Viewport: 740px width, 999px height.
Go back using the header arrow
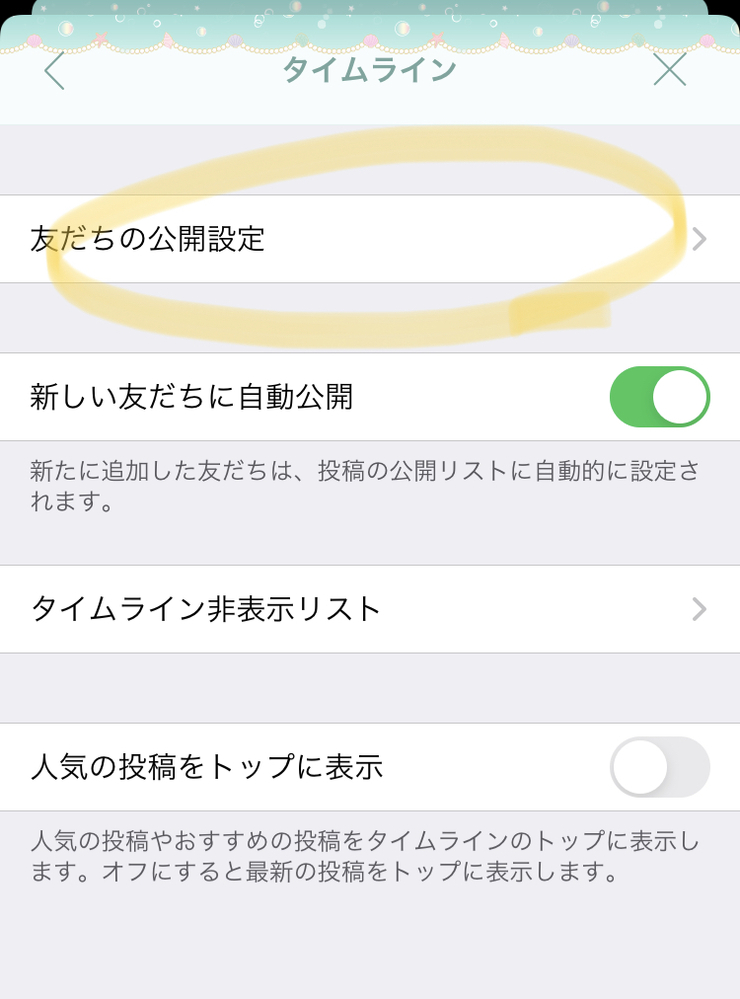click(55, 71)
